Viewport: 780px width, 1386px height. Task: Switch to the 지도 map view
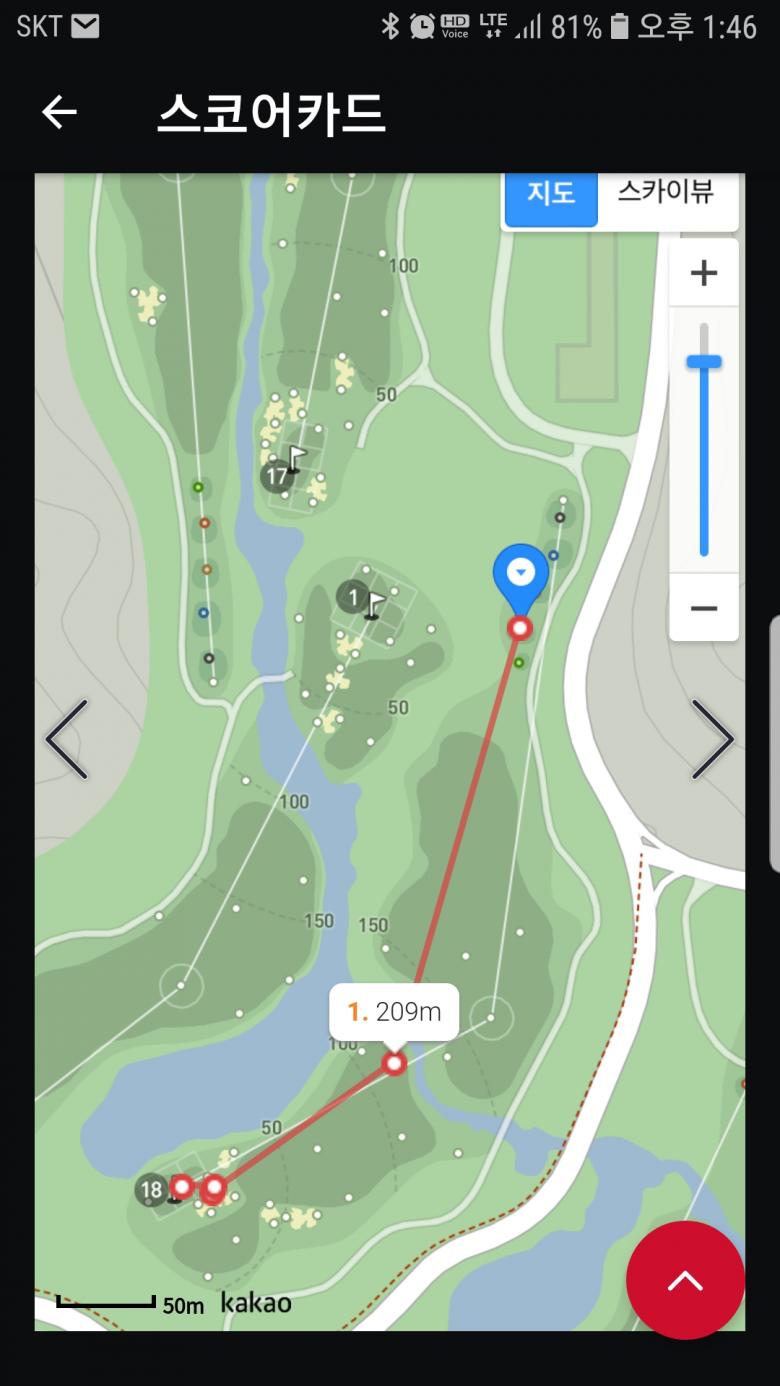(551, 193)
